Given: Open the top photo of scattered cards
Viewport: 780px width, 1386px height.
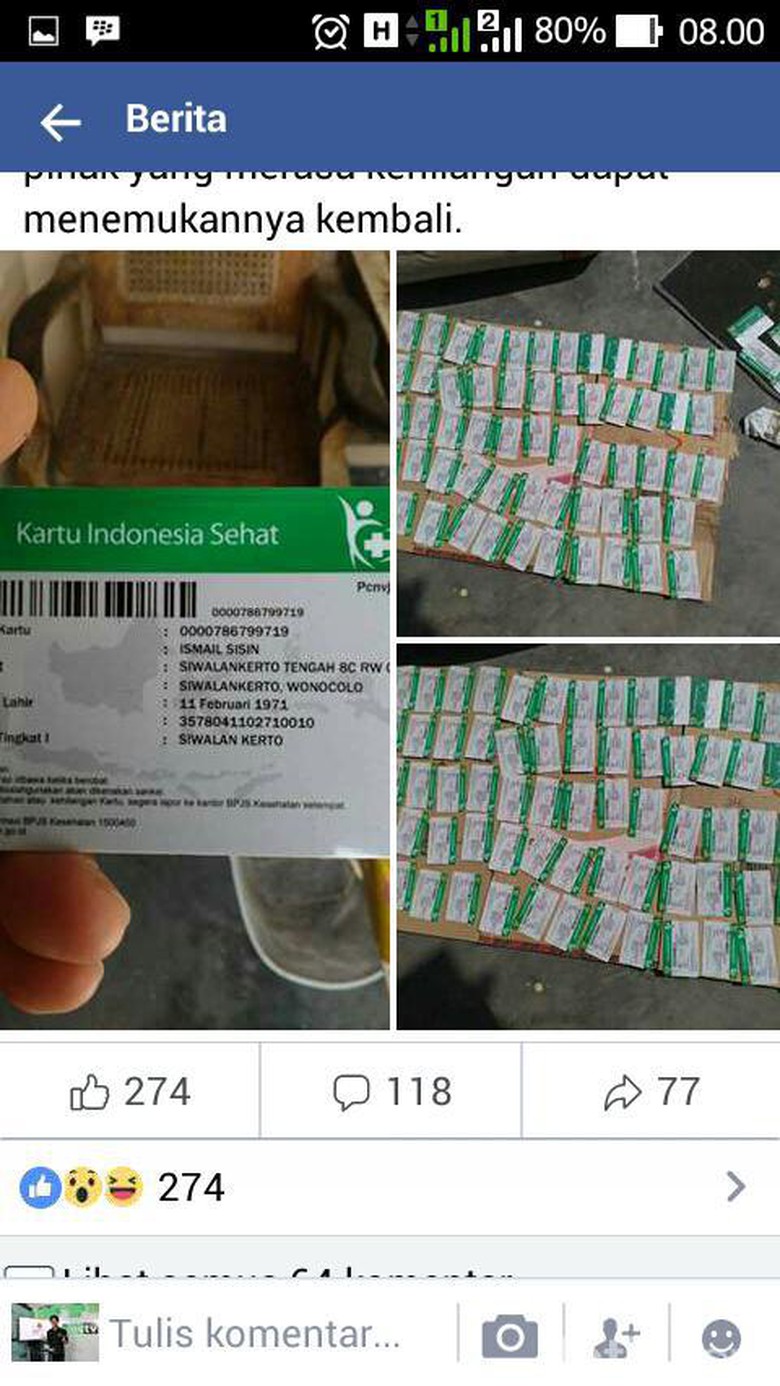Looking at the screenshot, I should [588, 442].
